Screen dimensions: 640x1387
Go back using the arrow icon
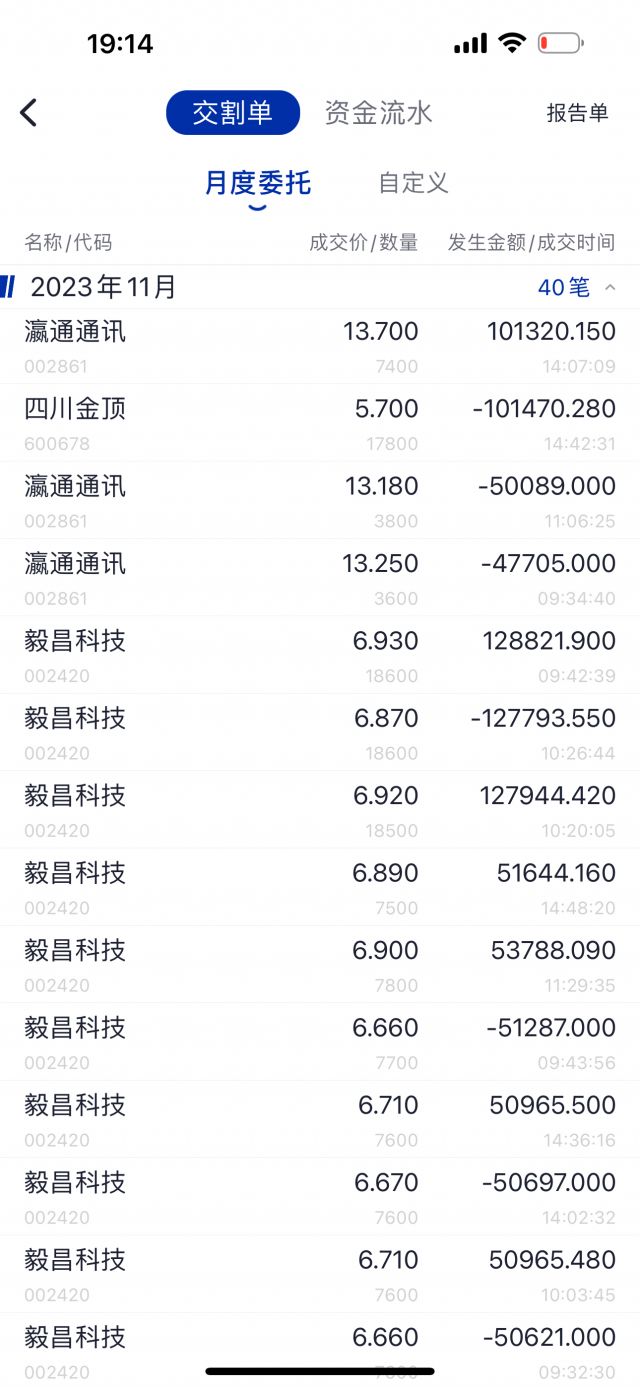tap(29, 113)
